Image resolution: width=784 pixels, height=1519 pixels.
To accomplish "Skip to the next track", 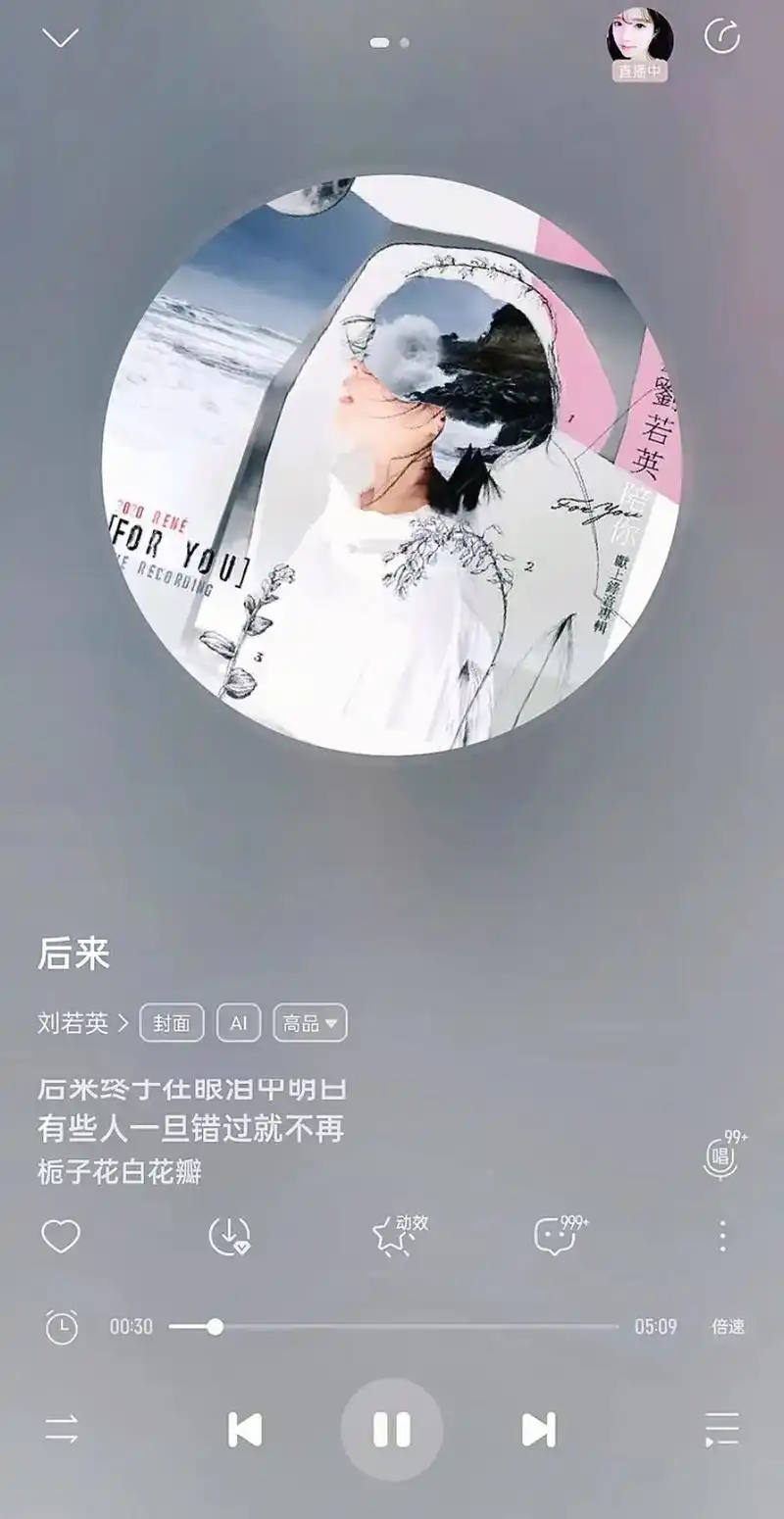I will pyautogui.click(x=538, y=1429).
